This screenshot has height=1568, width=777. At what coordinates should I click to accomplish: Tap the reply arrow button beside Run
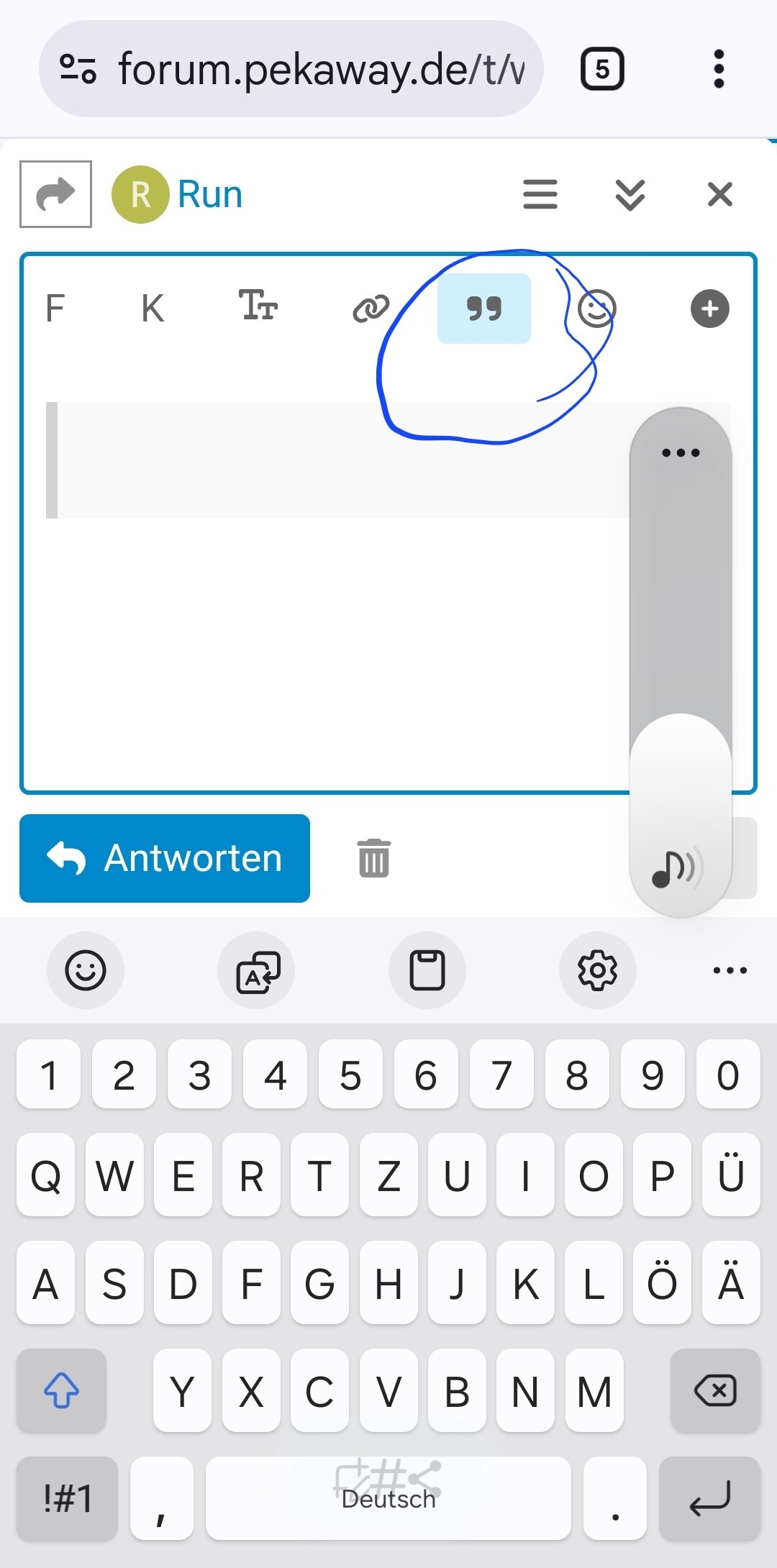point(55,194)
